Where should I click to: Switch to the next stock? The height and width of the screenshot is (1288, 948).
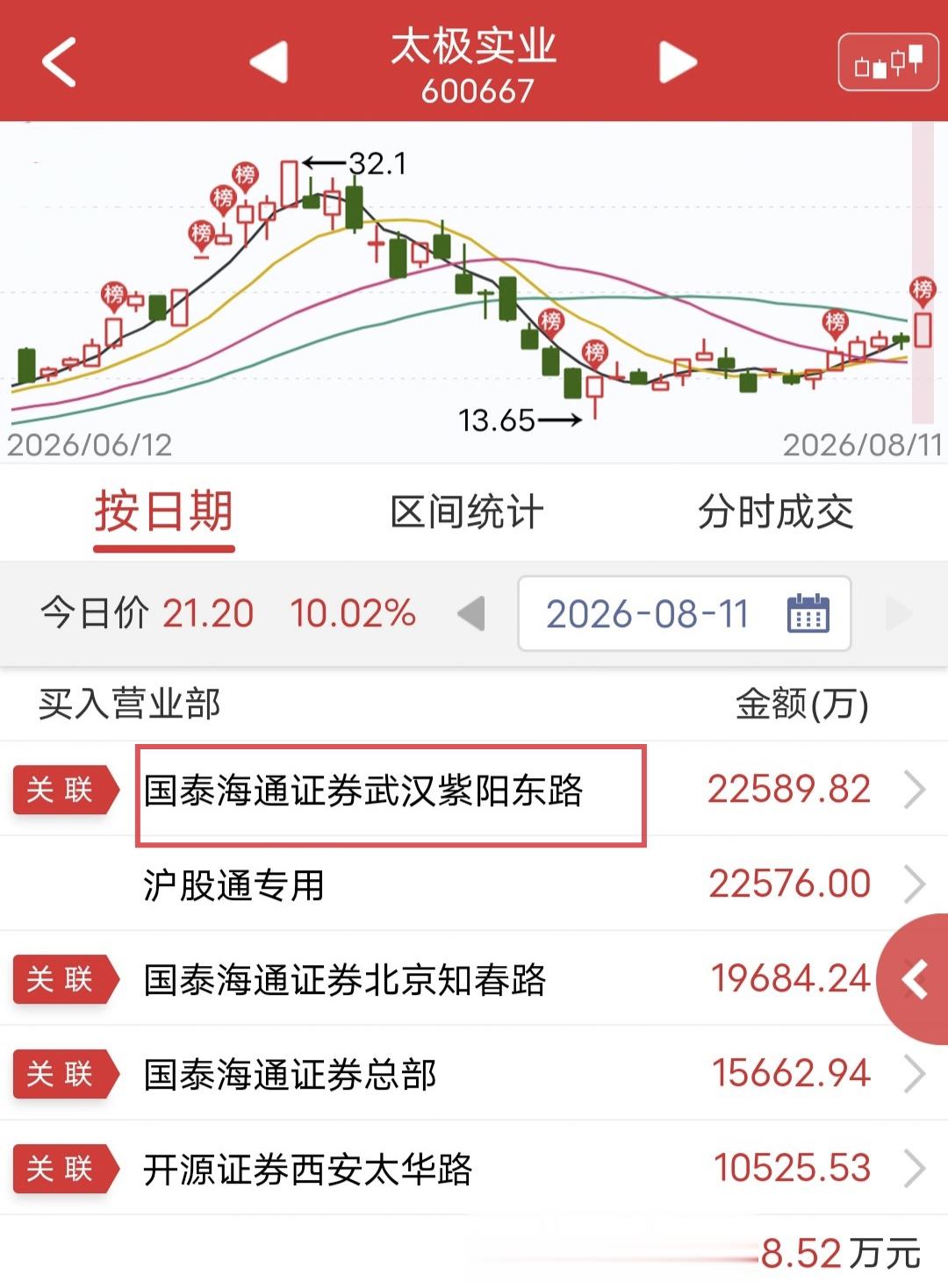point(678,62)
